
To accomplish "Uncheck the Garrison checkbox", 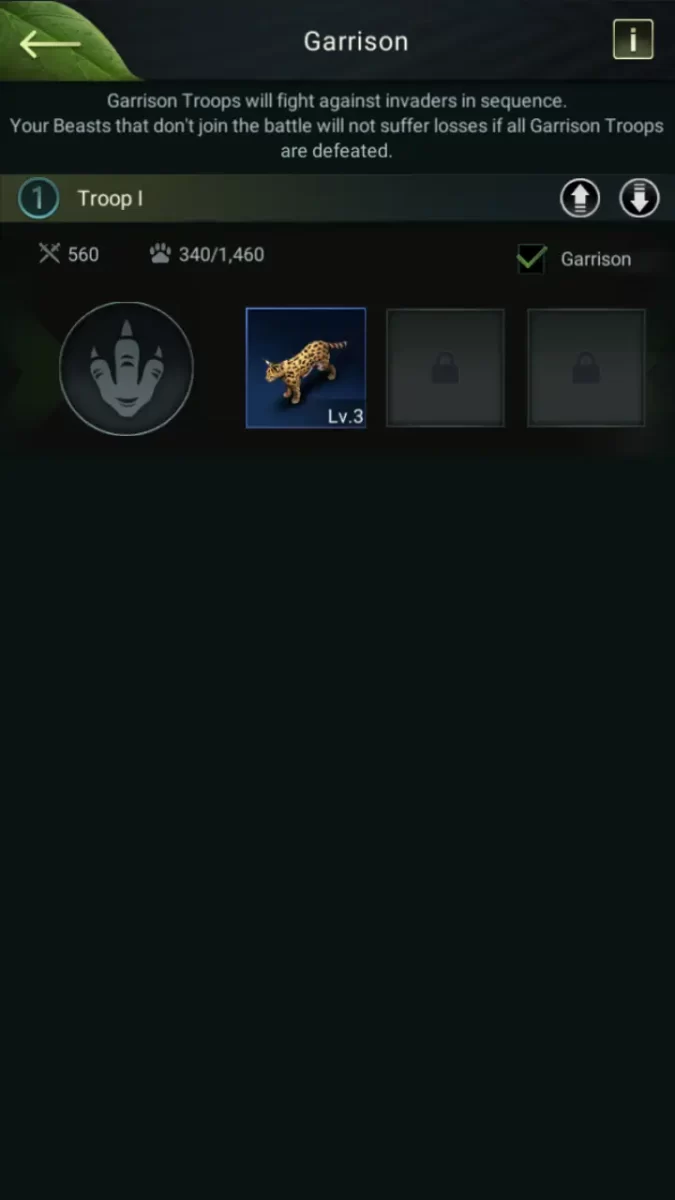I will [x=531, y=259].
